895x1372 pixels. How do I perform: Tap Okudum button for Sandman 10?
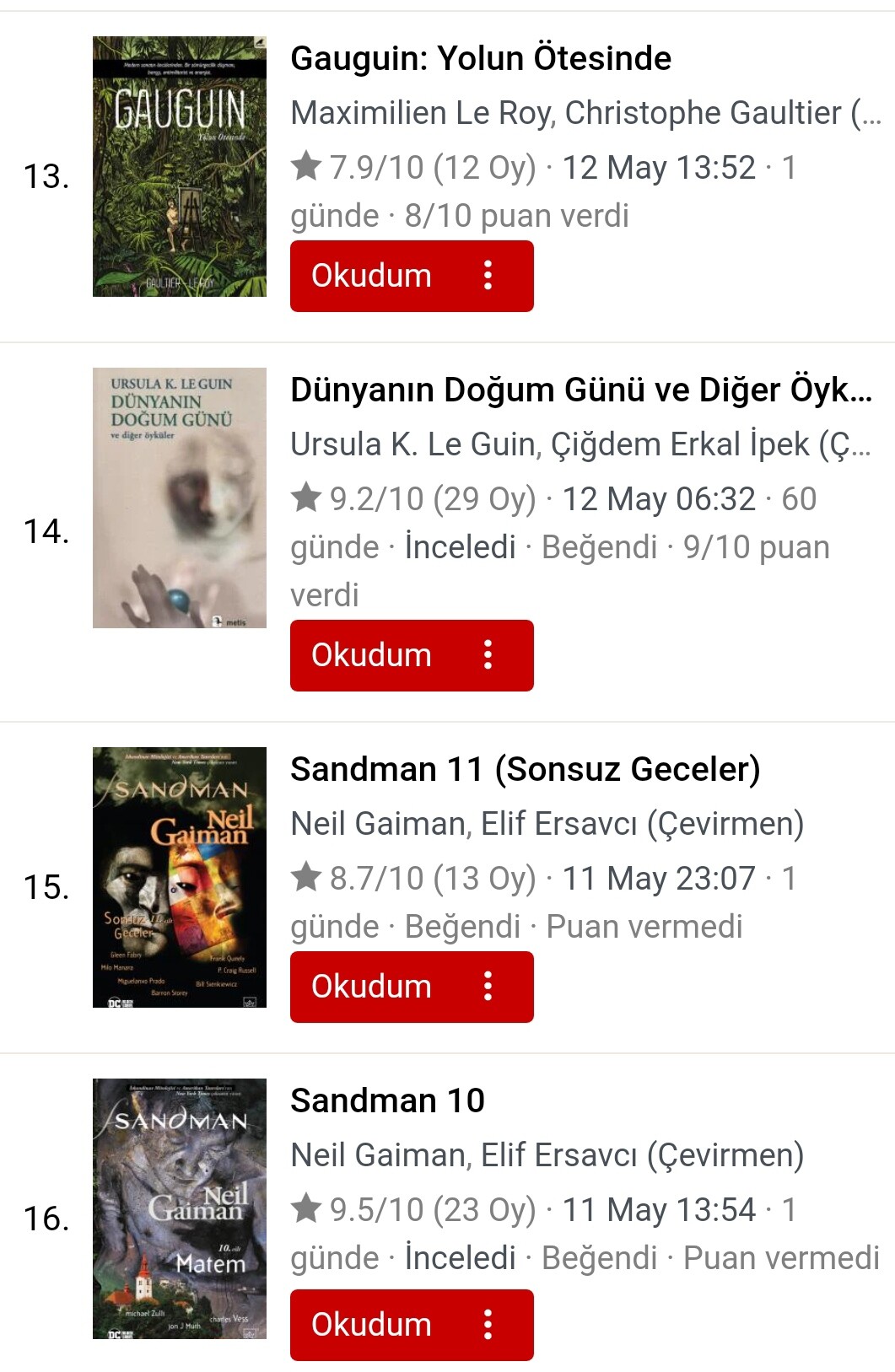371,1325
